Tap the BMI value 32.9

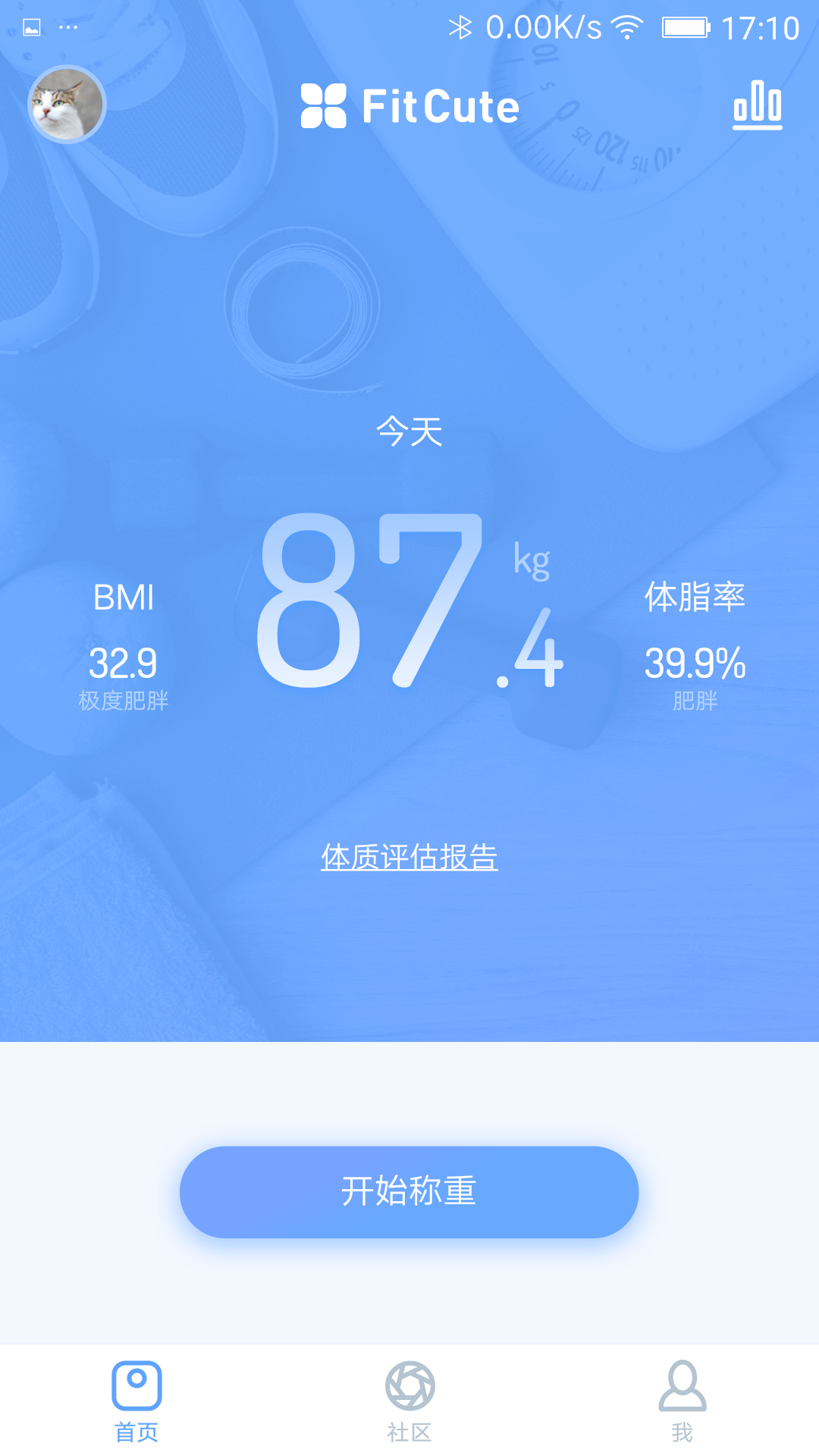click(124, 664)
